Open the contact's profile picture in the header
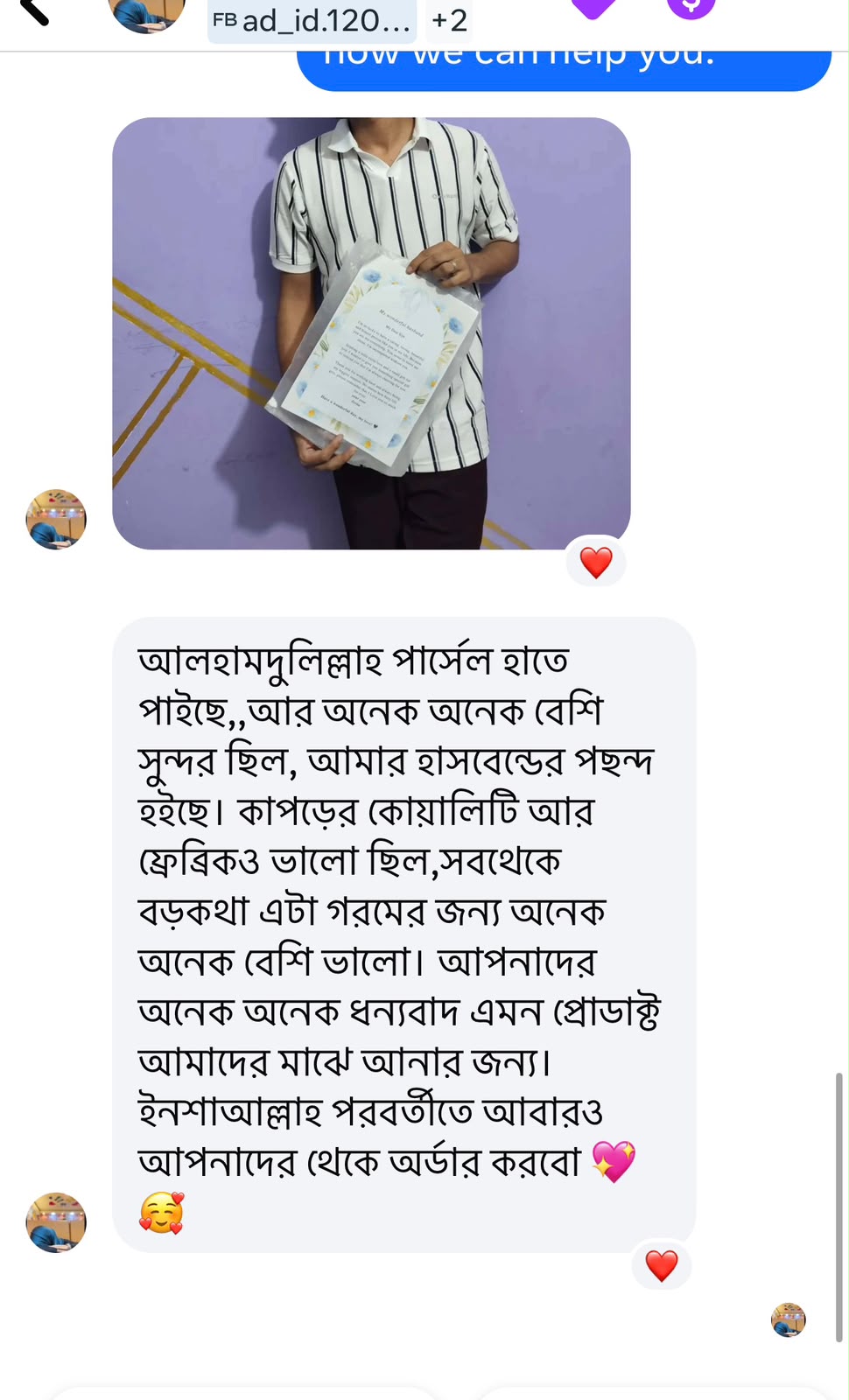849x1400 pixels. pos(146,14)
